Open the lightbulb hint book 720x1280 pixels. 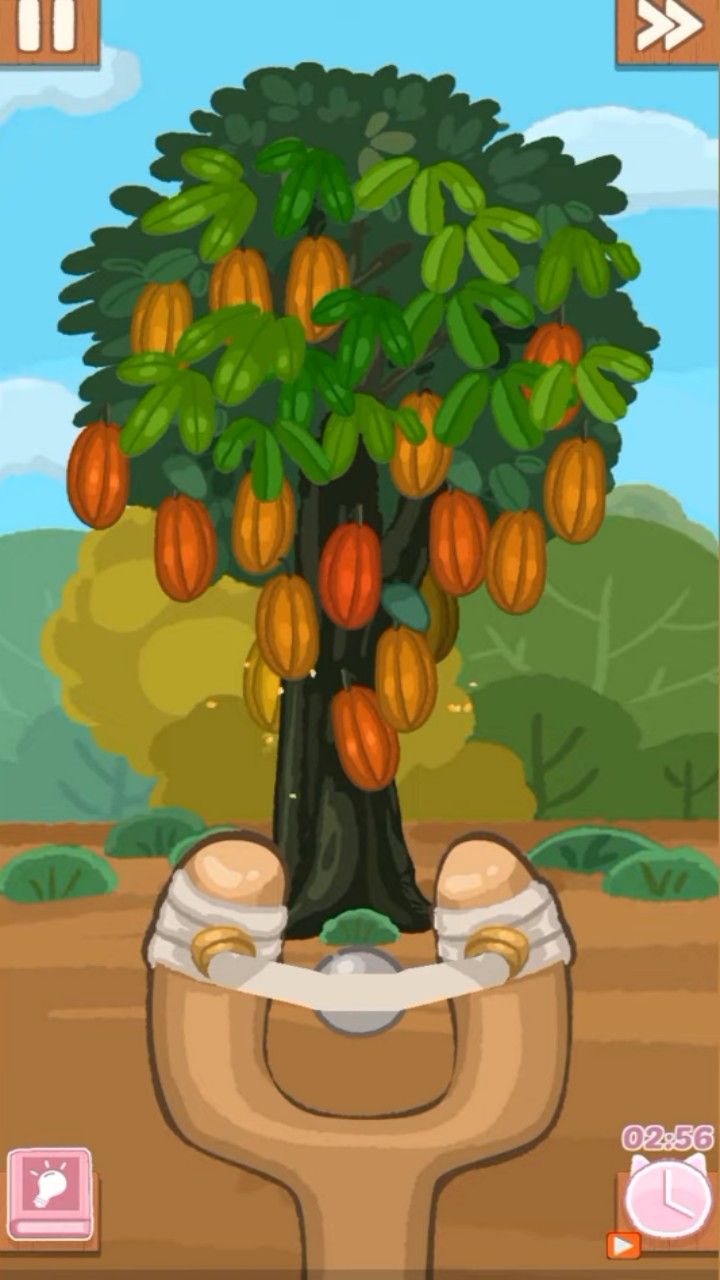[50, 1194]
